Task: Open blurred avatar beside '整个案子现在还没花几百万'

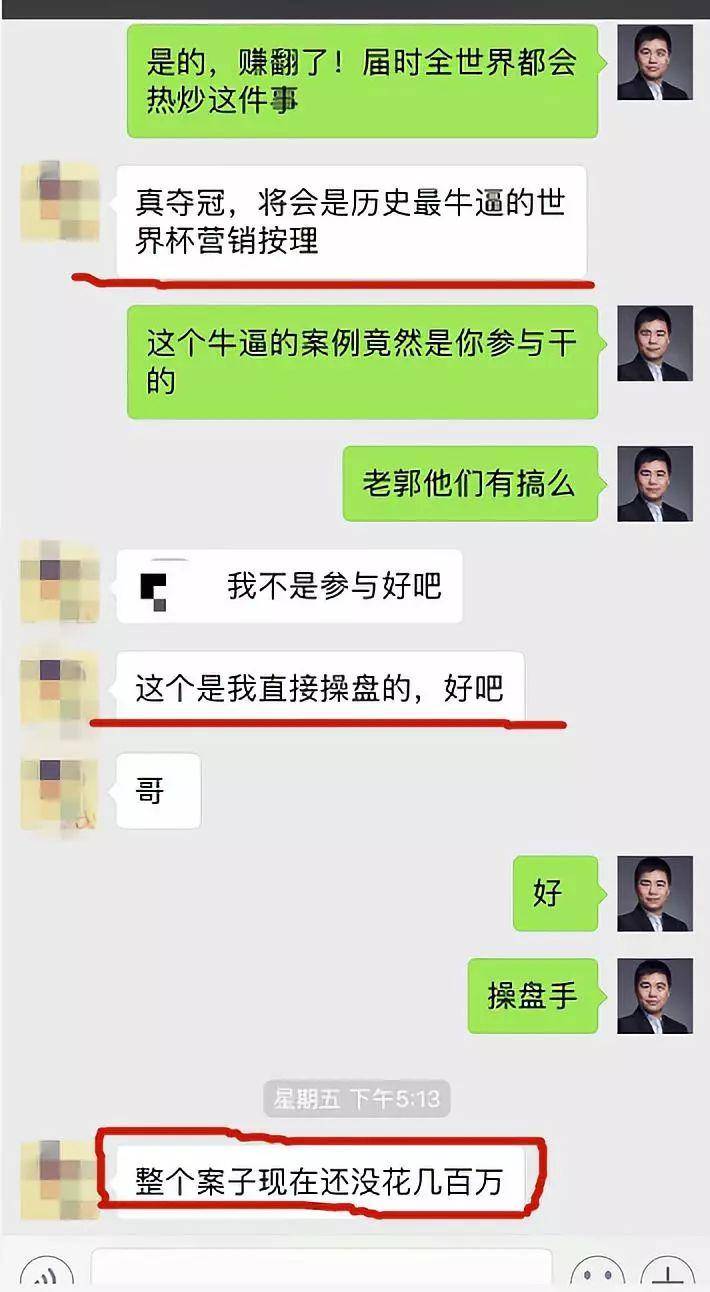Action: coord(60,1179)
